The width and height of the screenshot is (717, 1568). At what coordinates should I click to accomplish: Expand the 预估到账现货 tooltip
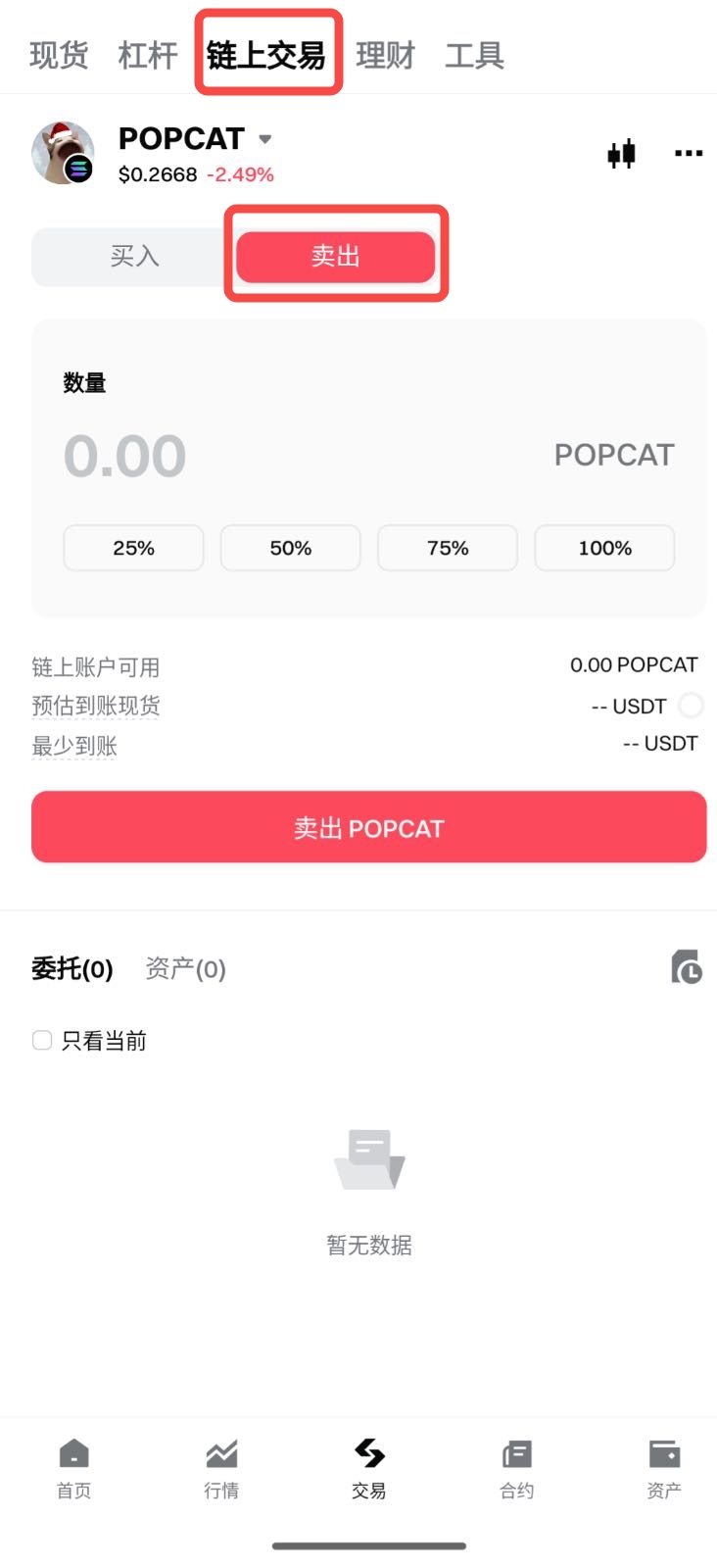95,706
